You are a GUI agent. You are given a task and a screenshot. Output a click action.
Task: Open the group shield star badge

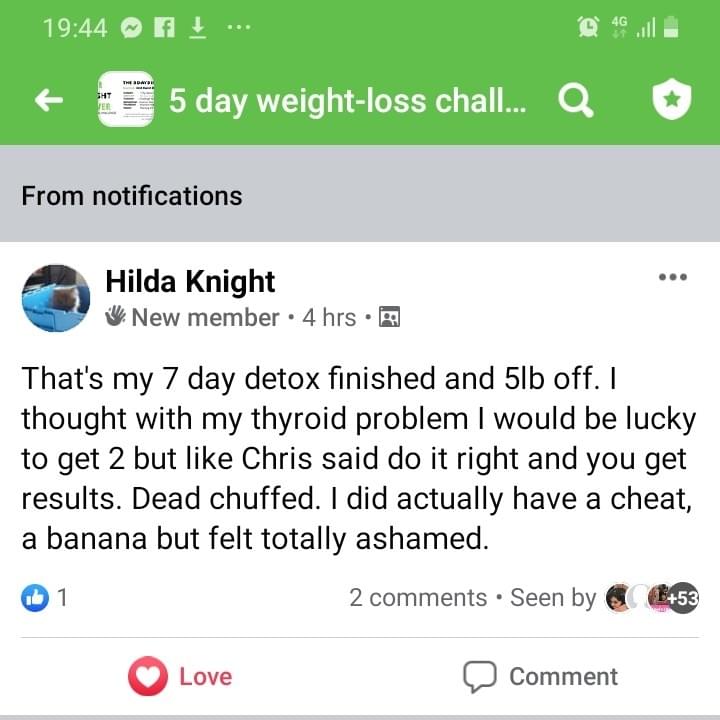click(671, 100)
